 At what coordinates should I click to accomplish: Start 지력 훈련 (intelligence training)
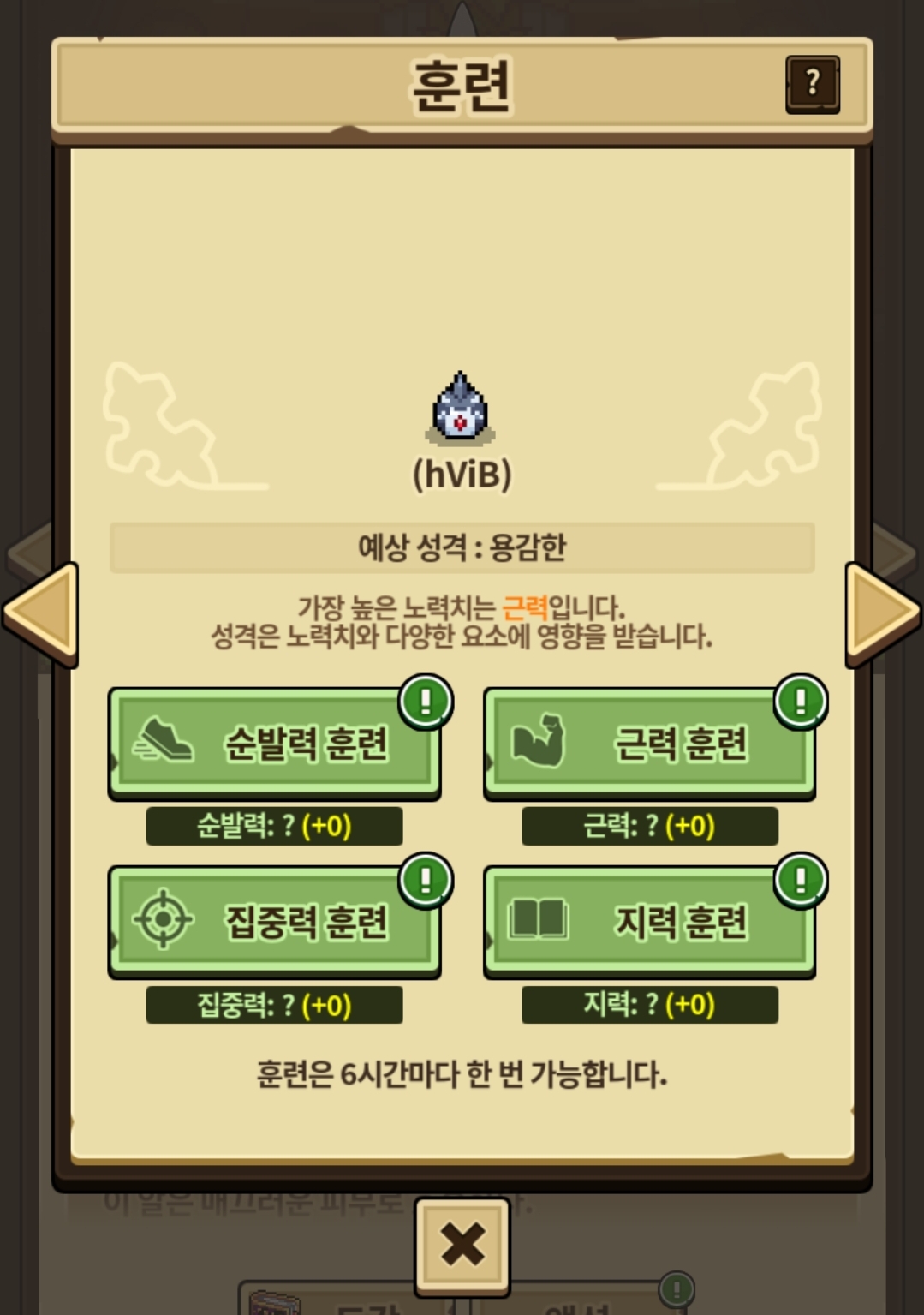650,922
